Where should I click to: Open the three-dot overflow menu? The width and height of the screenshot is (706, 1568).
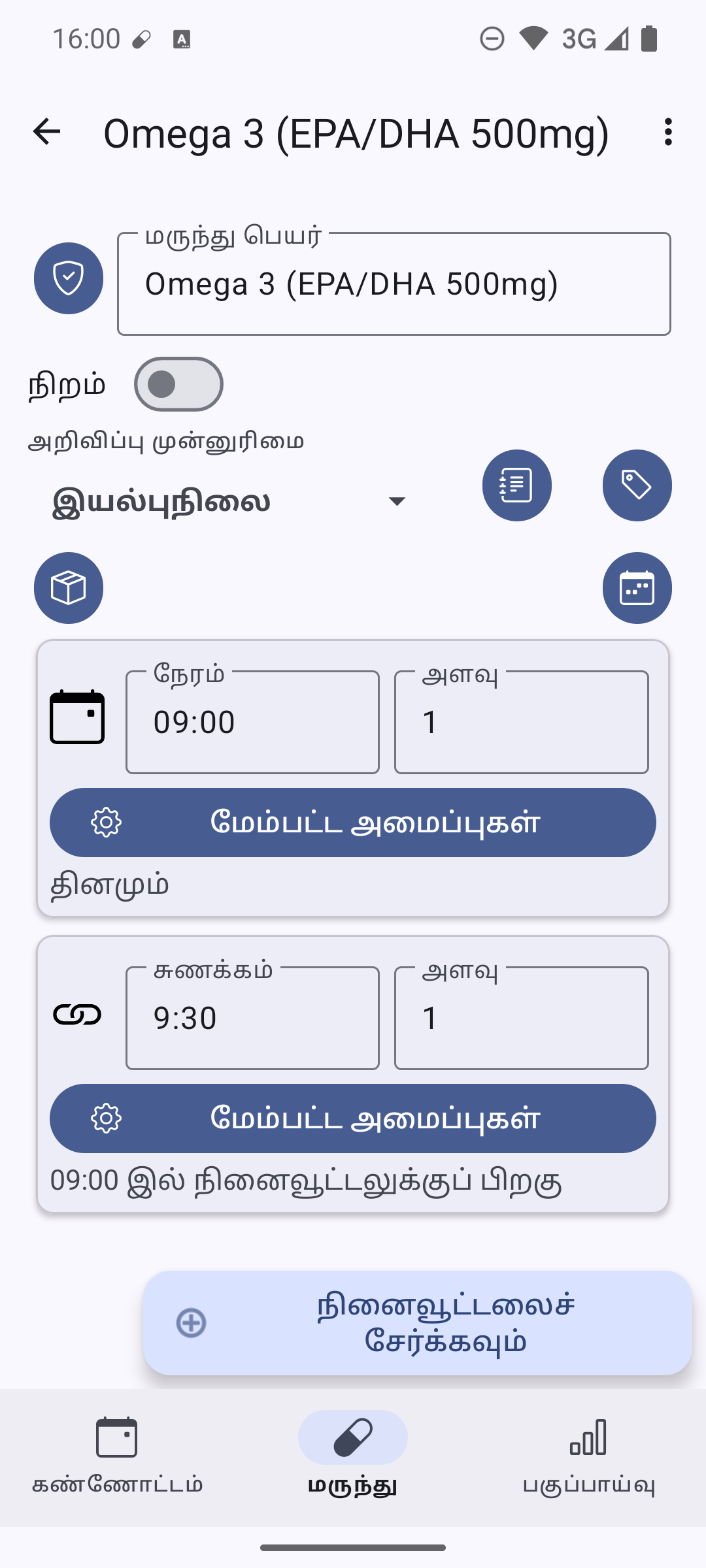pyautogui.click(x=667, y=132)
